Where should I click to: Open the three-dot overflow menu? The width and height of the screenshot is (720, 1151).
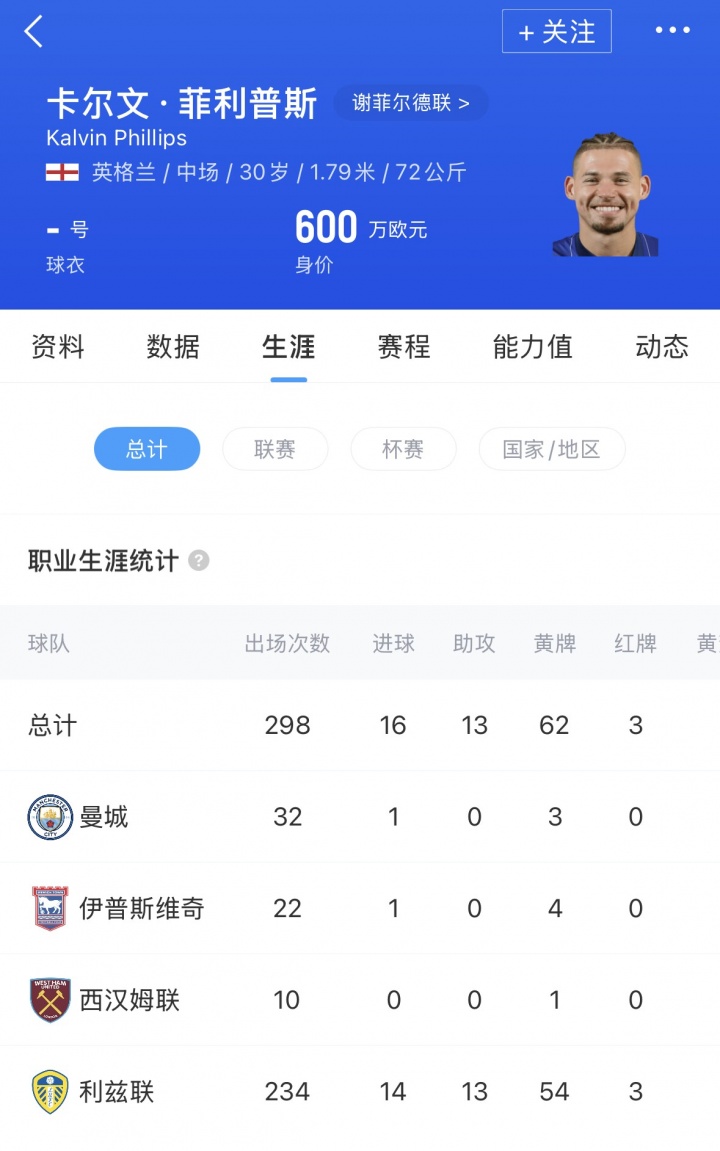pos(672,31)
